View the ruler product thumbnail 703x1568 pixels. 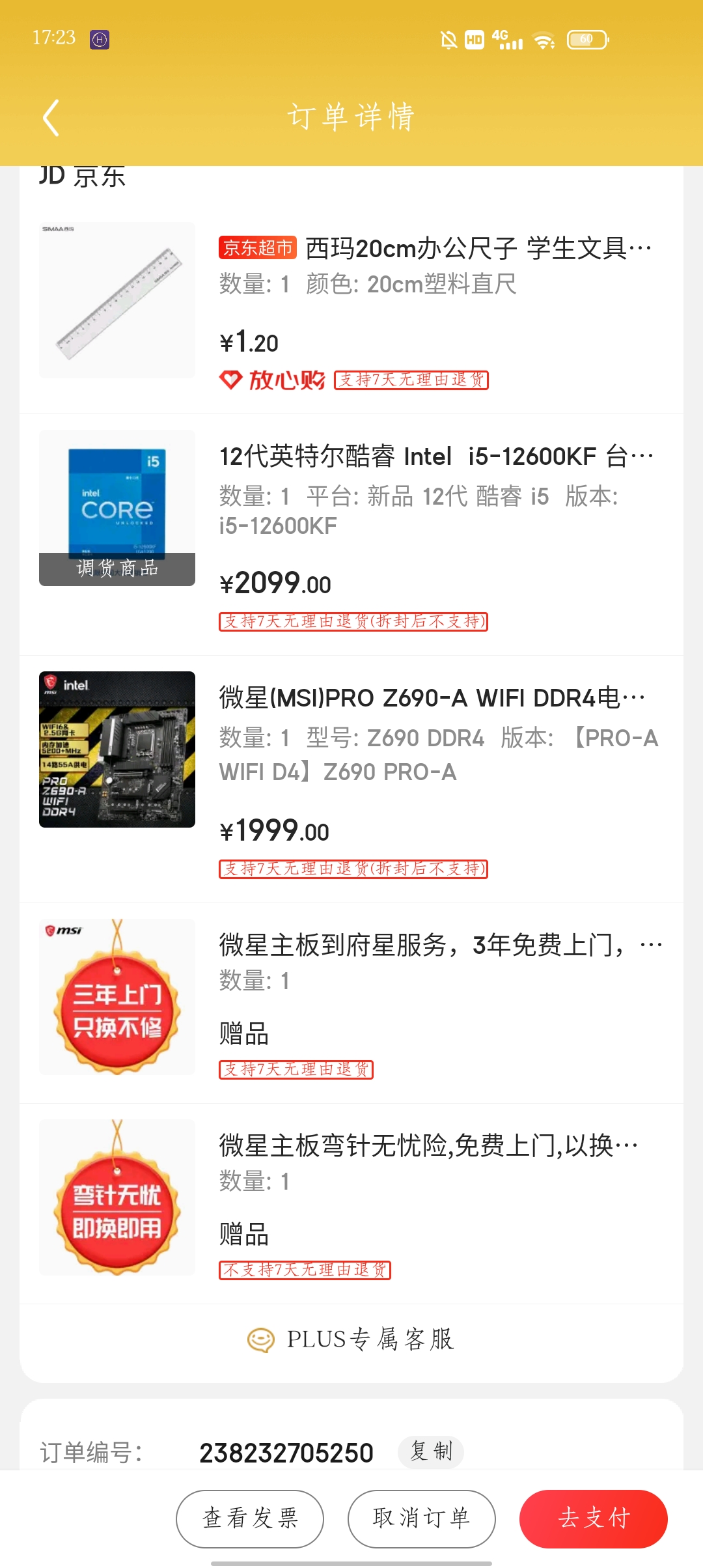117,300
